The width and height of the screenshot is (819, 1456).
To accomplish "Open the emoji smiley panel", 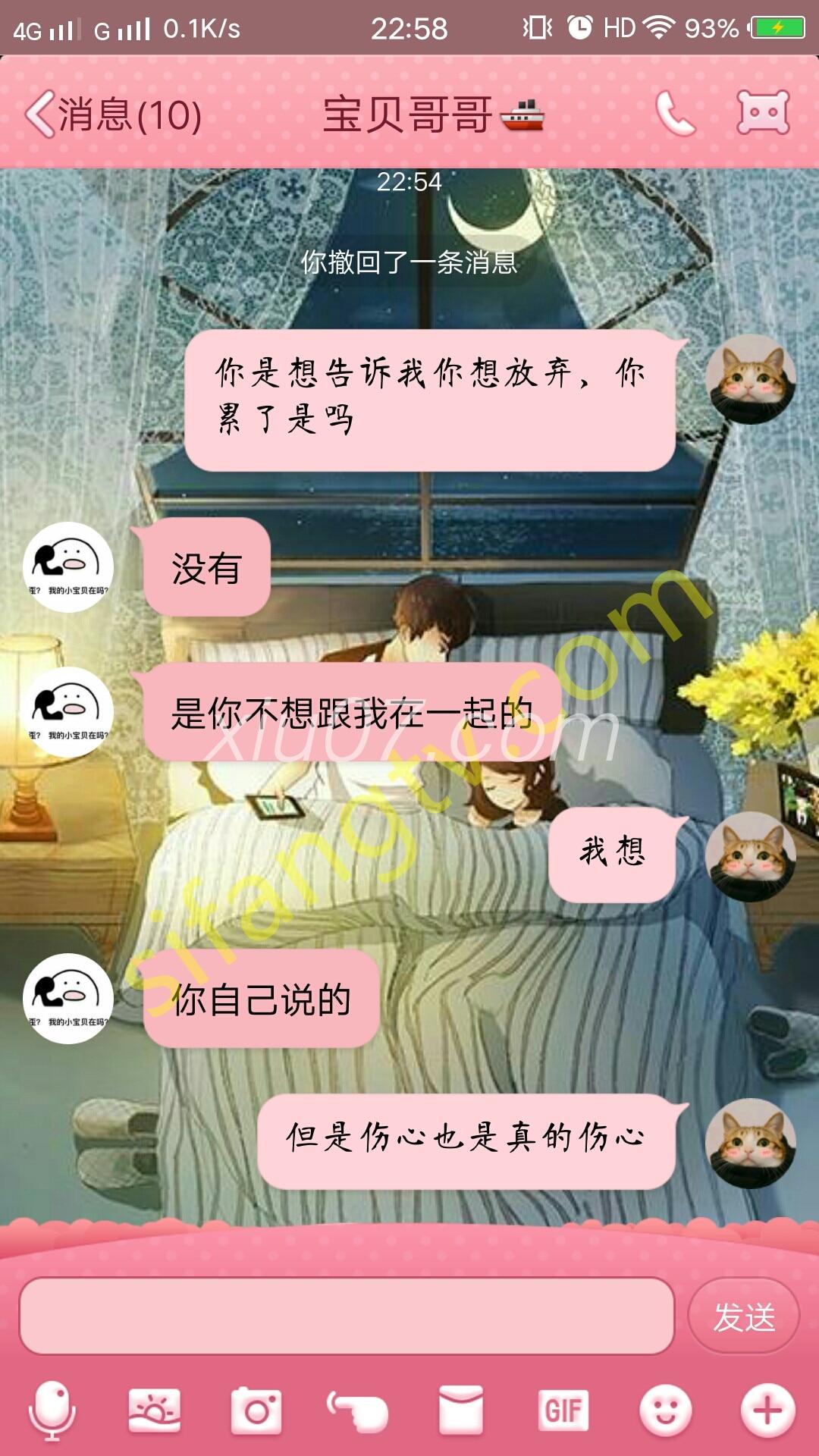I will click(665, 1410).
